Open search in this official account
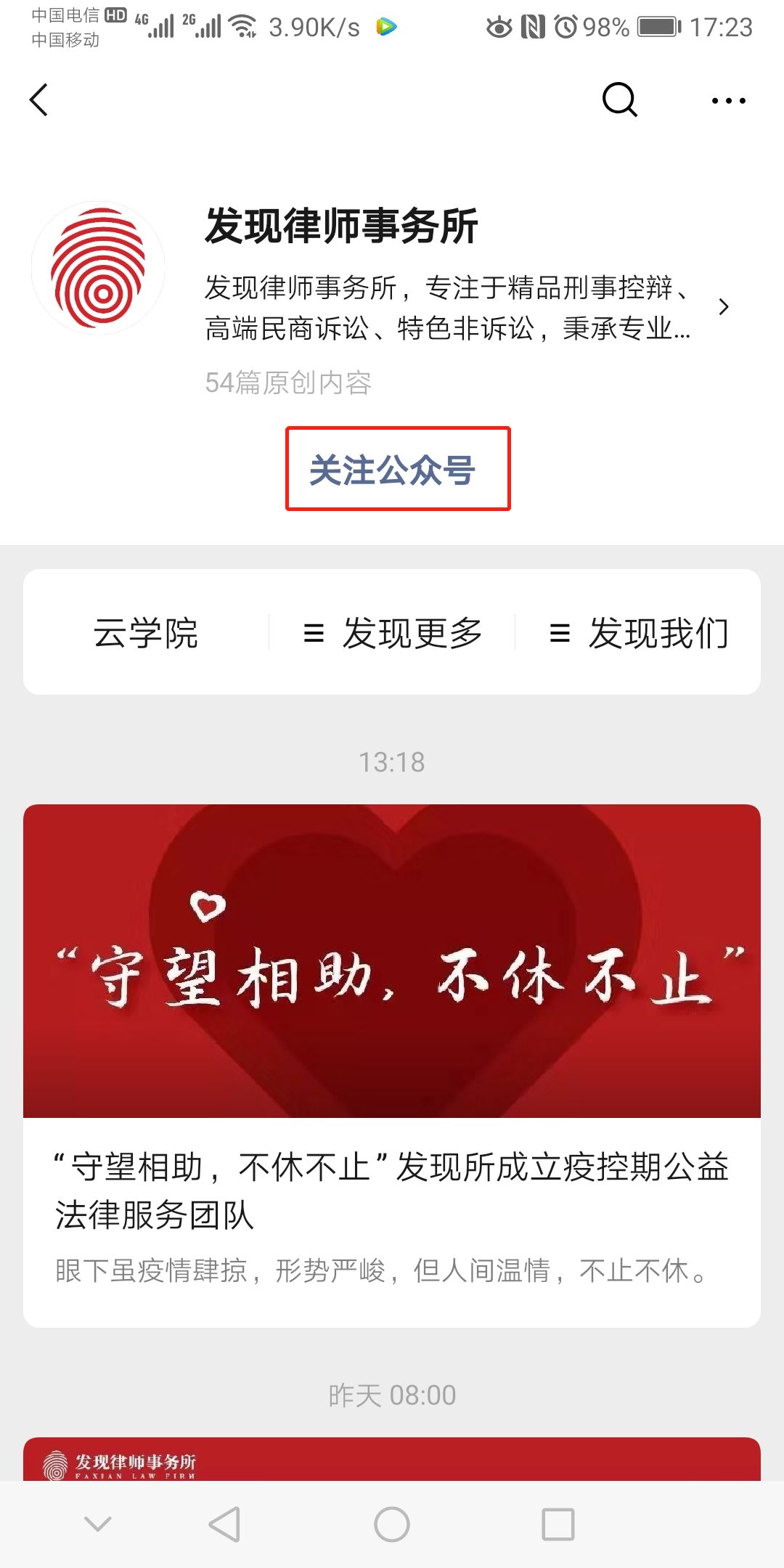Image resolution: width=784 pixels, height=1568 pixels. coord(619,100)
